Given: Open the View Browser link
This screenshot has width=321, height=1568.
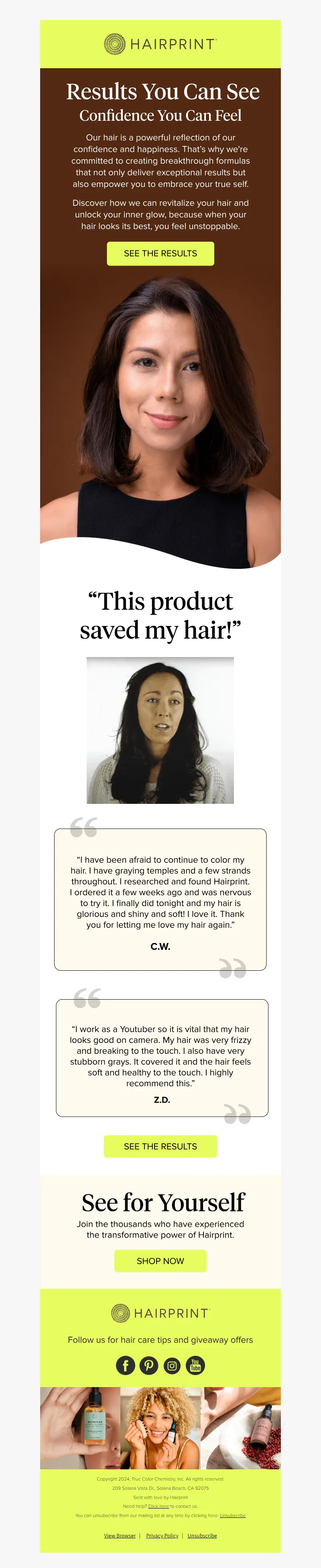Looking at the screenshot, I should click(x=120, y=1535).
